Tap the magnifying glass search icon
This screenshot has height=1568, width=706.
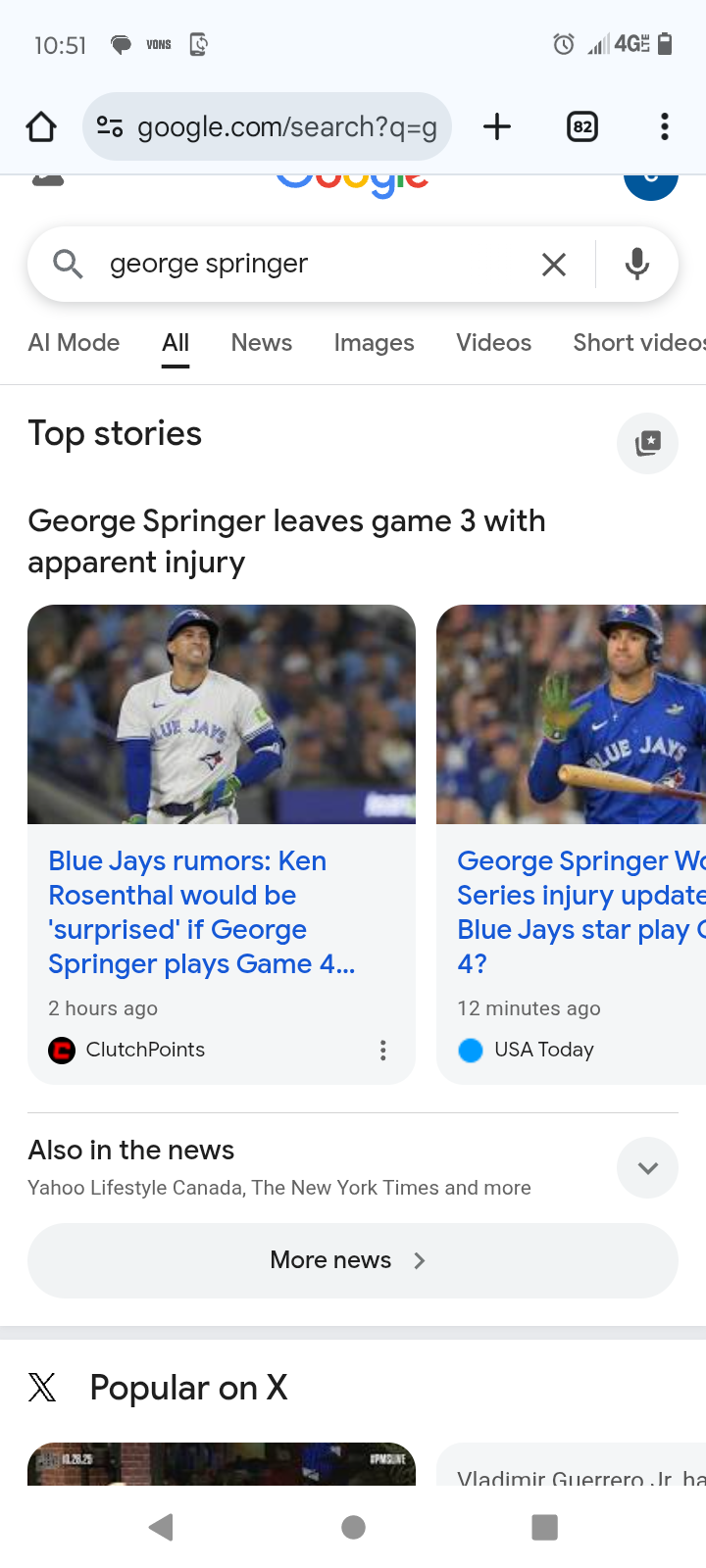click(x=66, y=263)
